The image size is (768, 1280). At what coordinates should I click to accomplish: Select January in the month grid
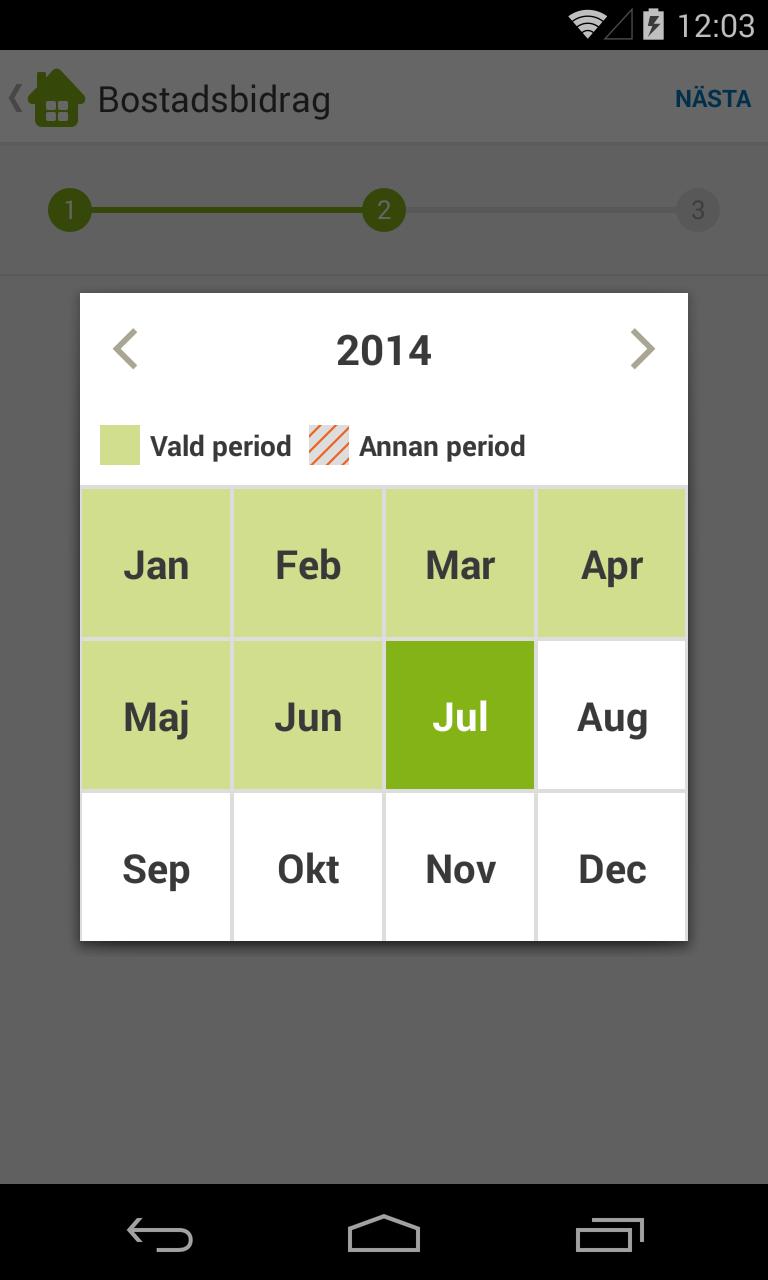pyautogui.click(x=156, y=564)
